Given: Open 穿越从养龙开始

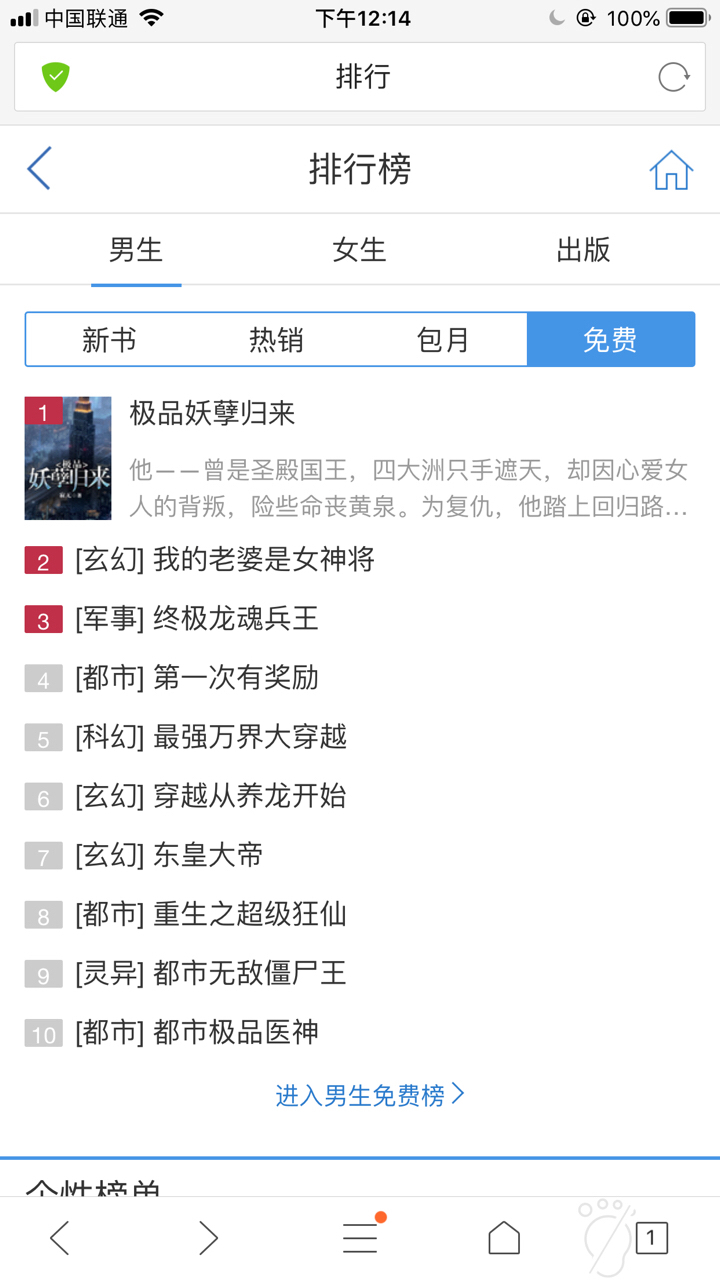Looking at the screenshot, I should [x=249, y=796].
